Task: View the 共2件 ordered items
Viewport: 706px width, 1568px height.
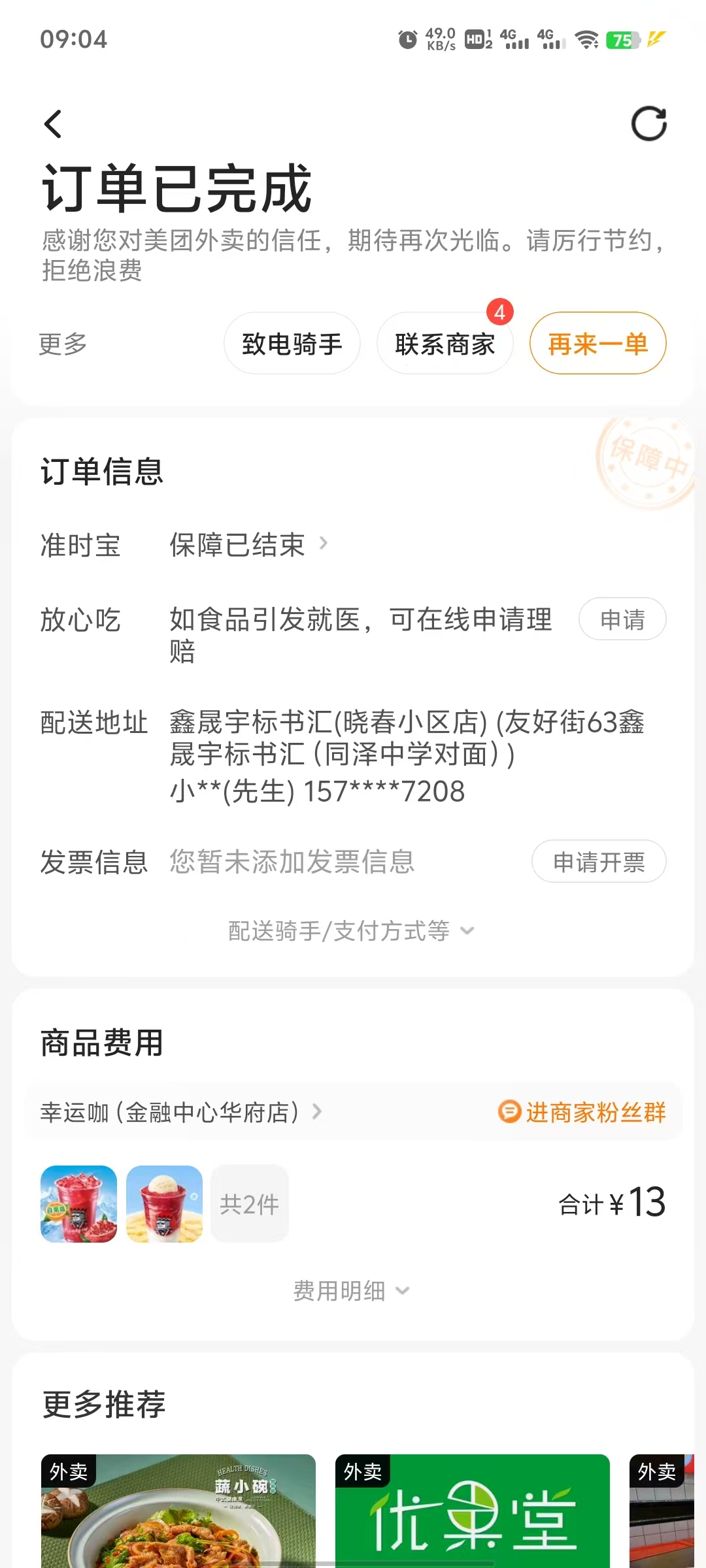Action: [249, 1203]
